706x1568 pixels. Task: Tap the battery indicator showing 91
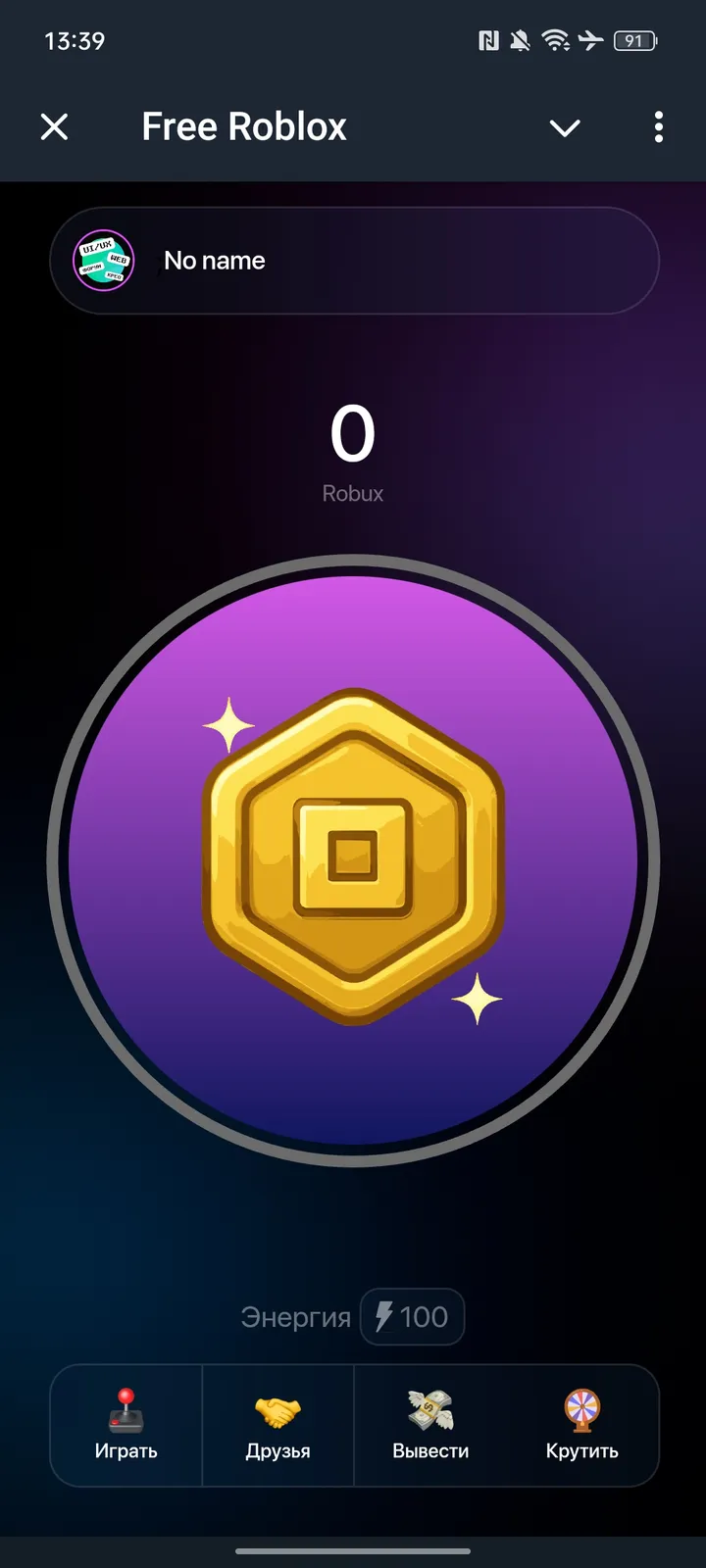click(633, 41)
